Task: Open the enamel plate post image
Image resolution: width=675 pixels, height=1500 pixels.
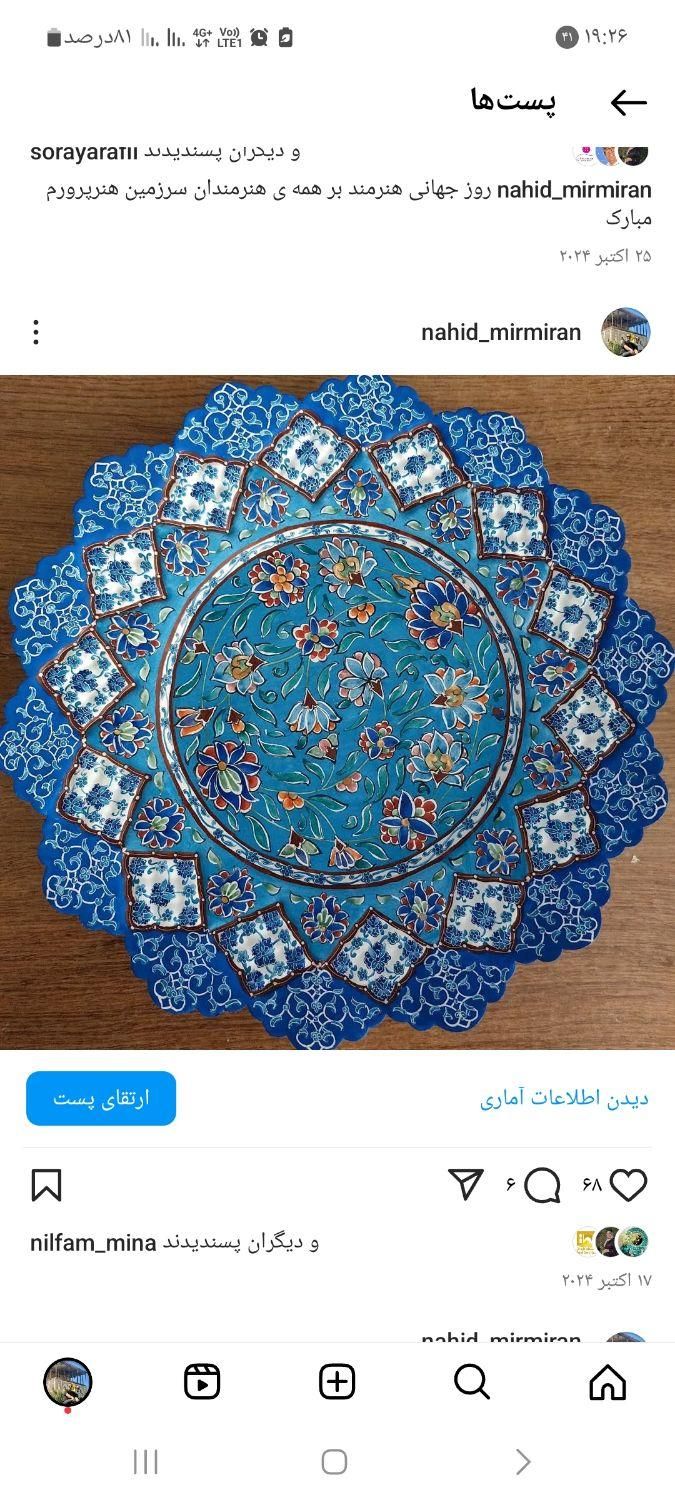Action: (x=337, y=712)
